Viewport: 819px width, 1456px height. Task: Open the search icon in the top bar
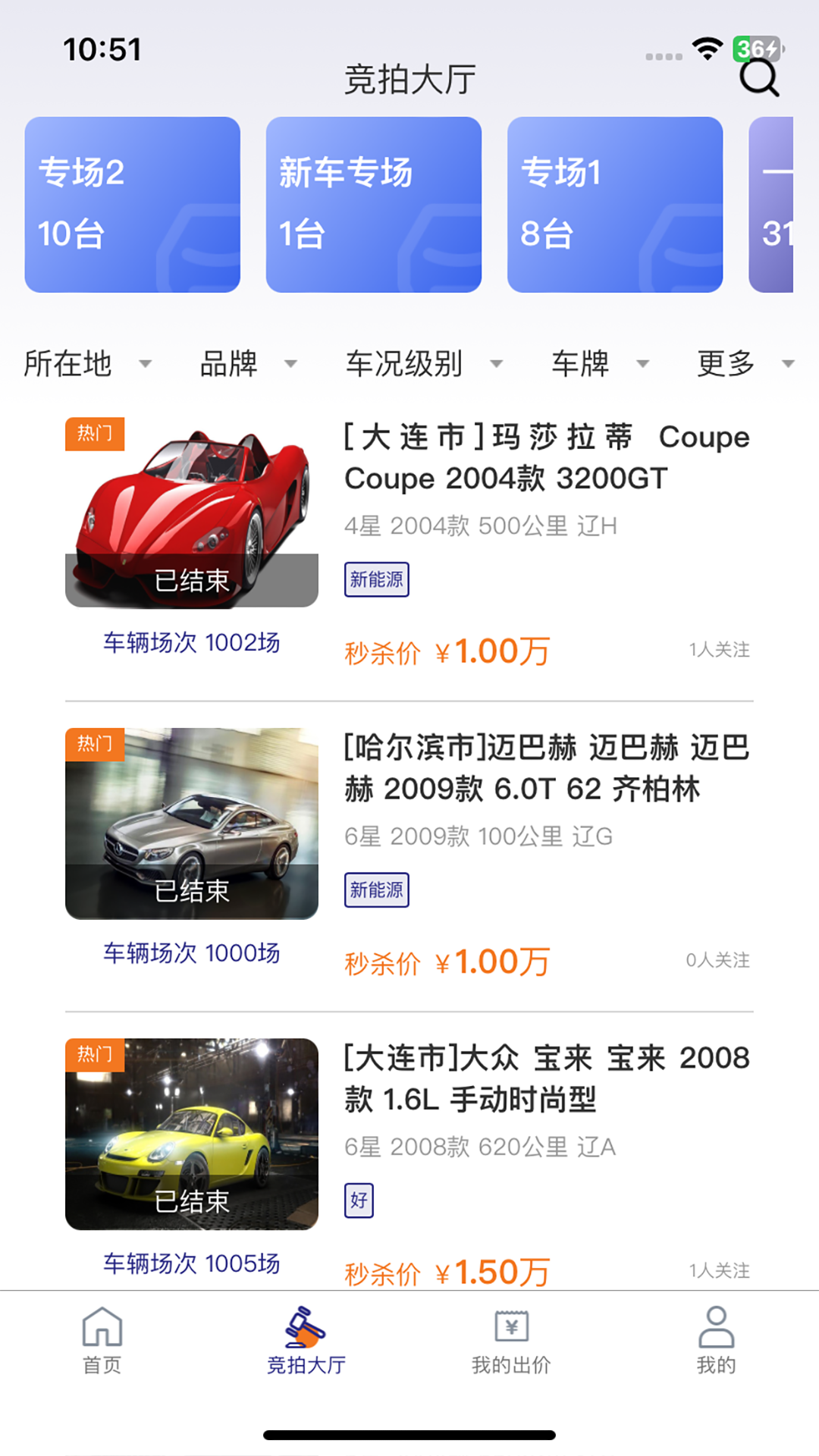758,80
